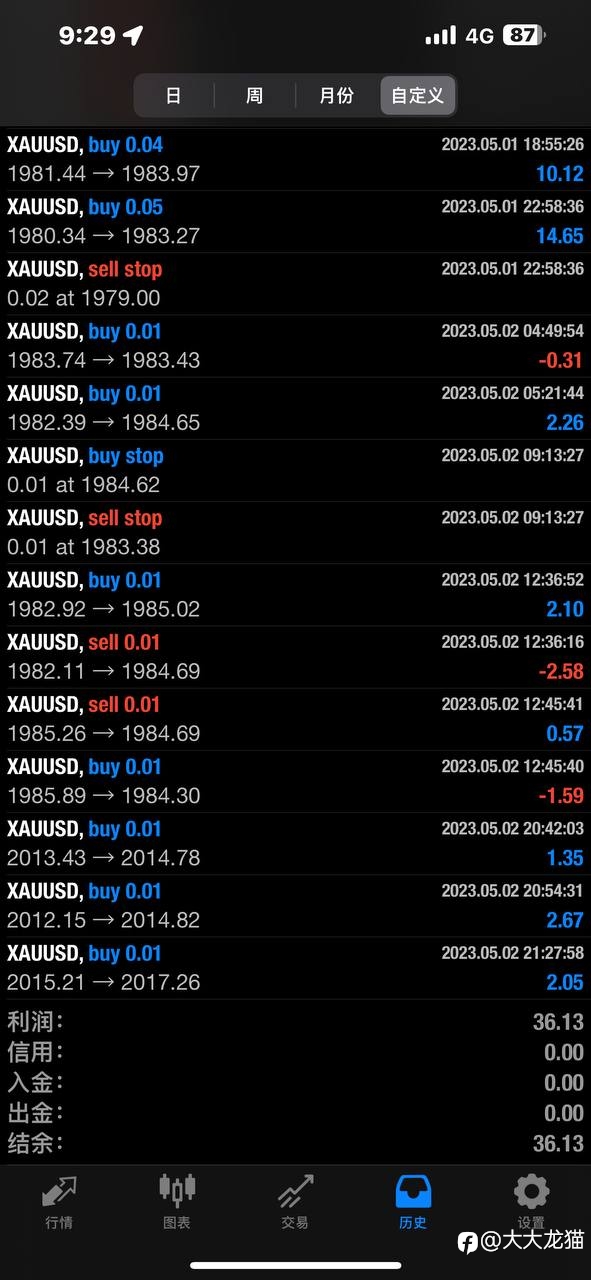Open the buy trade from 2013.43 to 2014.78

295,844
